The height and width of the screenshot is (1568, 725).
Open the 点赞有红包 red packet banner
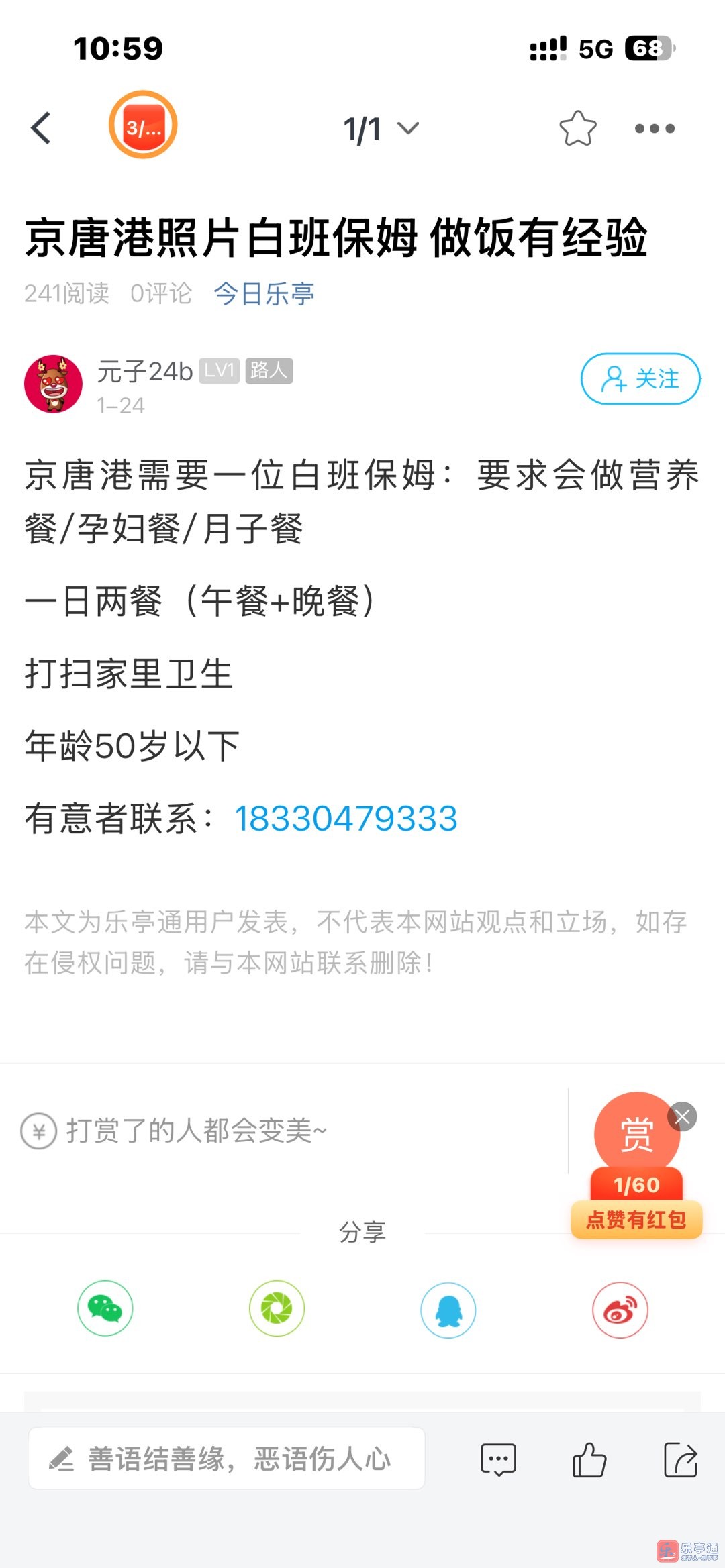636,1219
